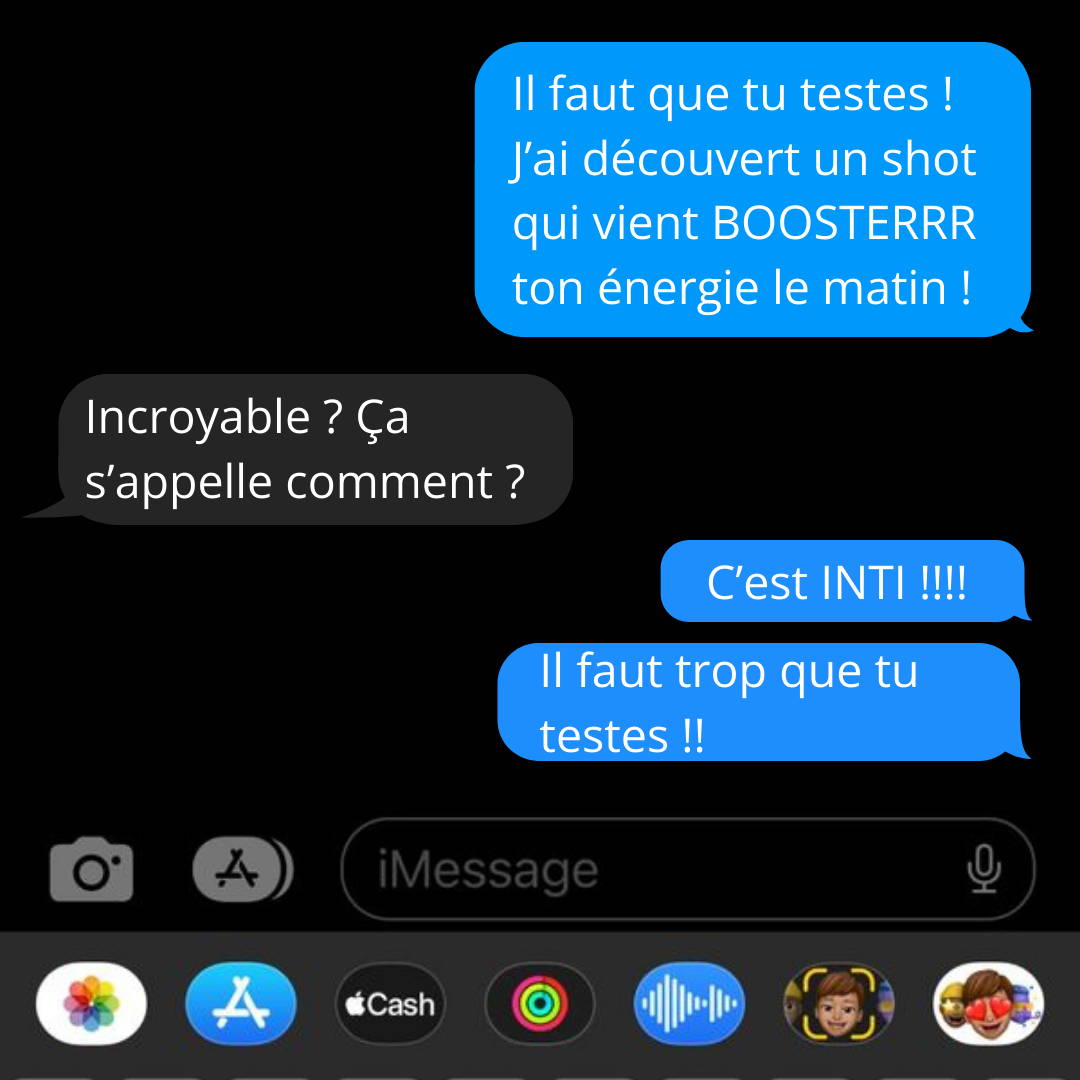Open the Fitness activity rings app
Viewport: 1080px width, 1080px height.
pyautogui.click(x=540, y=1004)
